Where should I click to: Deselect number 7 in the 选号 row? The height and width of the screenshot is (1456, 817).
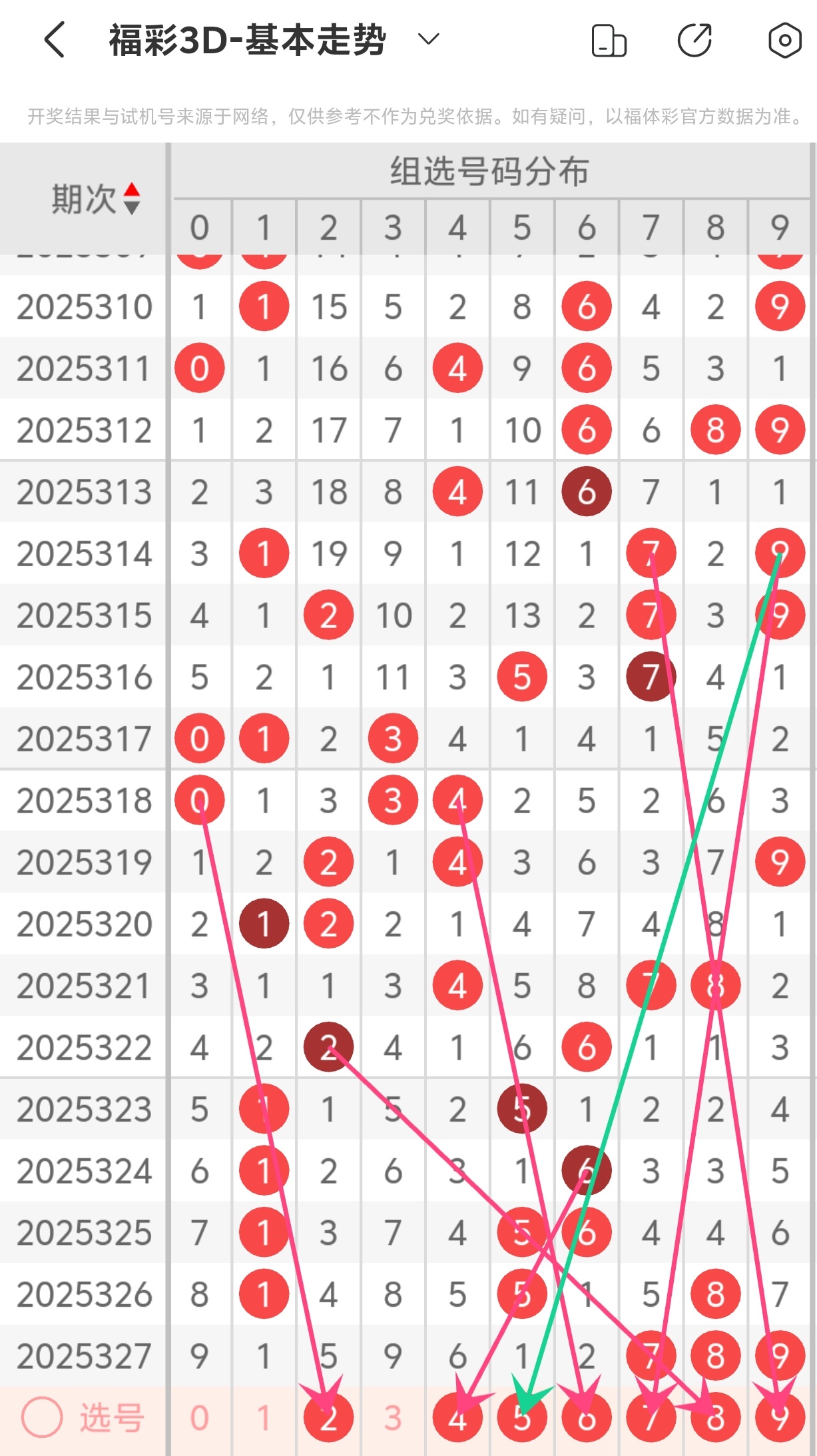click(651, 1418)
